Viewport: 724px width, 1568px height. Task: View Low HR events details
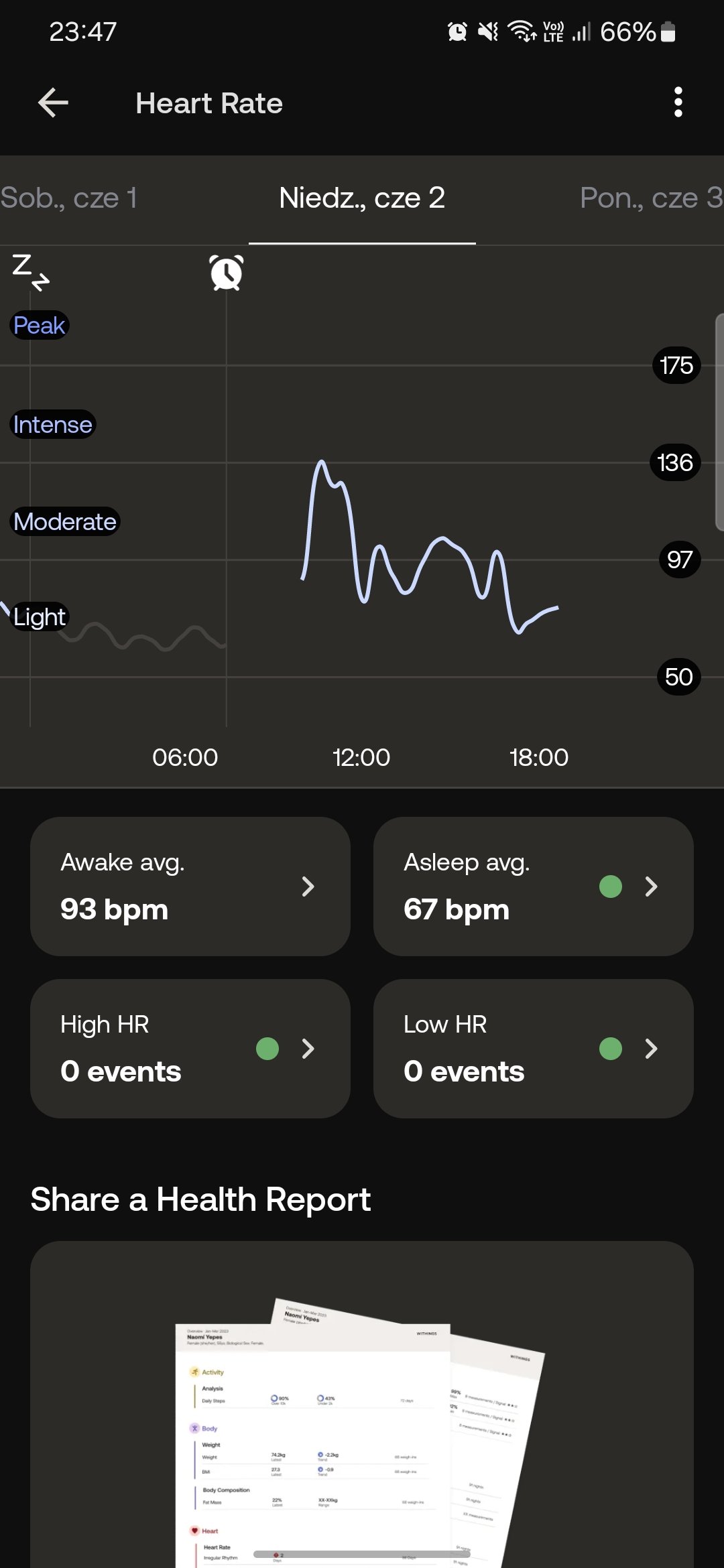pos(534,1048)
